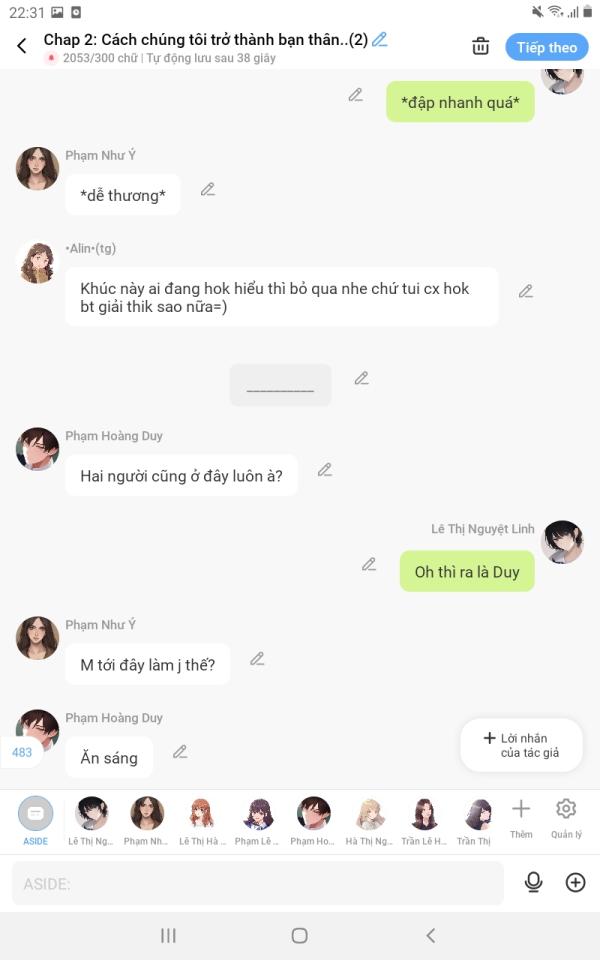Edit the message "Hai người cũng ở đây luôn à?"
This screenshot has height=960, width=600.
325,470
